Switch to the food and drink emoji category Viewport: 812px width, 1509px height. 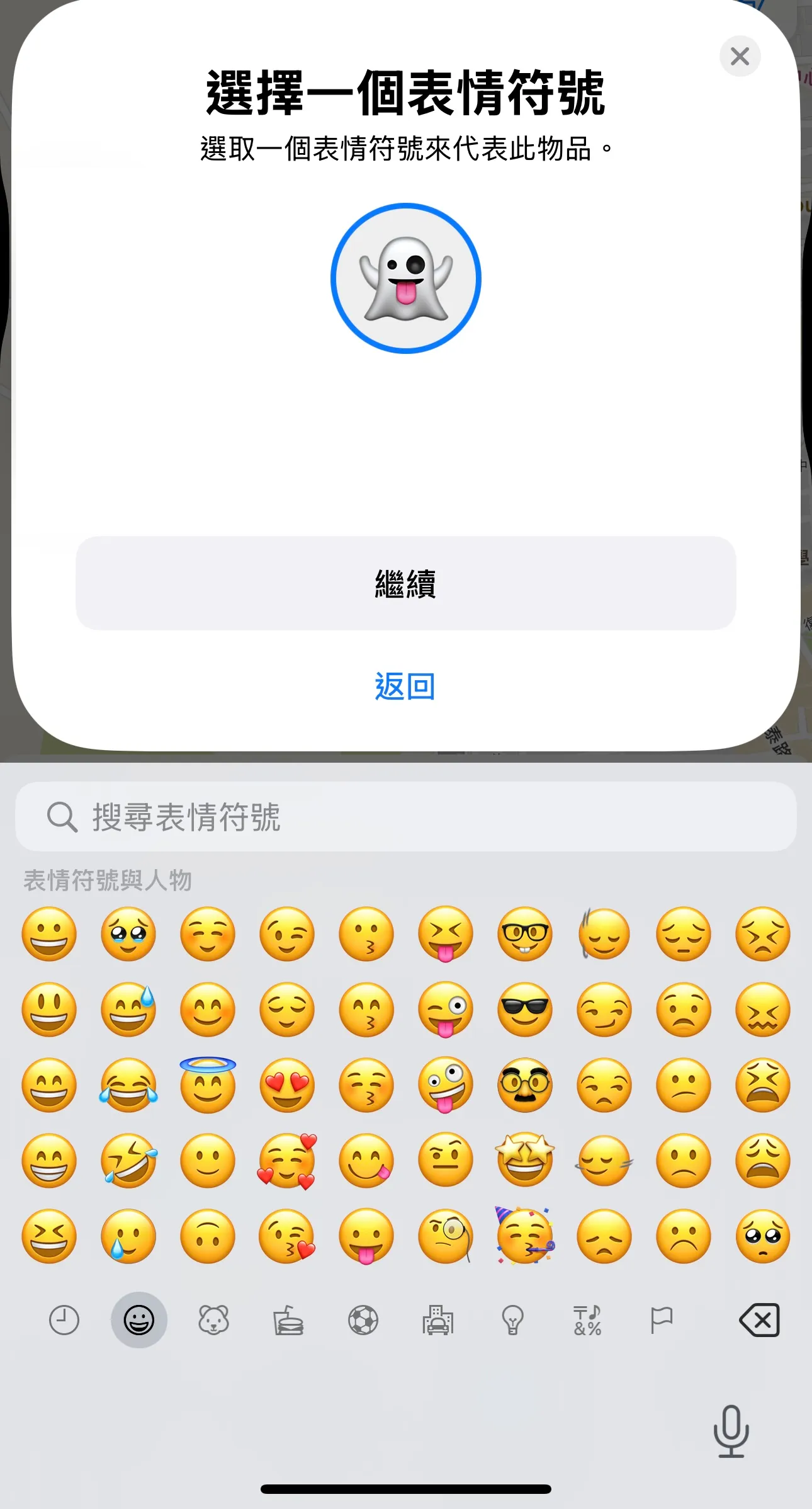(288, 1320)
